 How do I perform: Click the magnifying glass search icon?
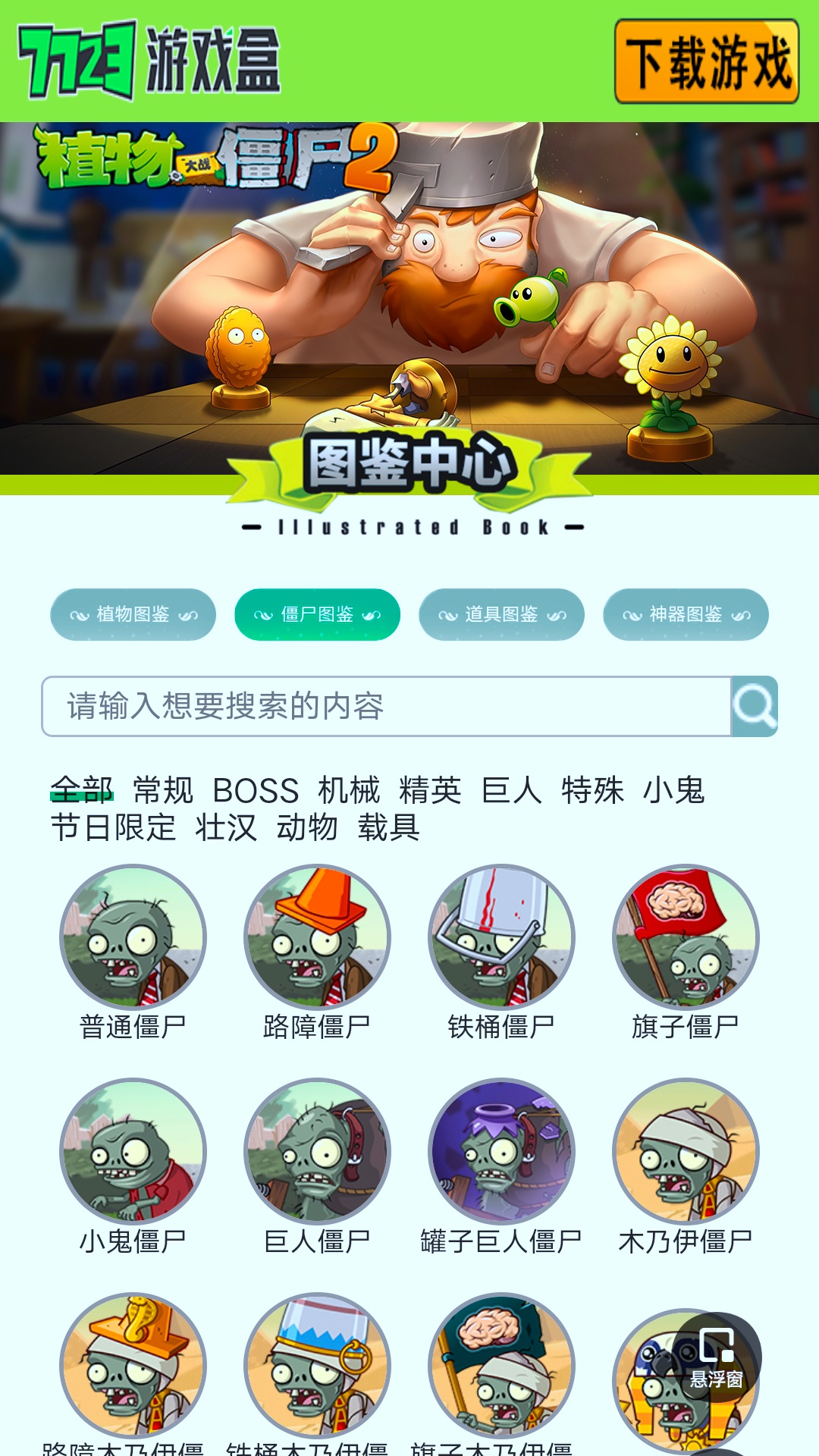[755, 706]
